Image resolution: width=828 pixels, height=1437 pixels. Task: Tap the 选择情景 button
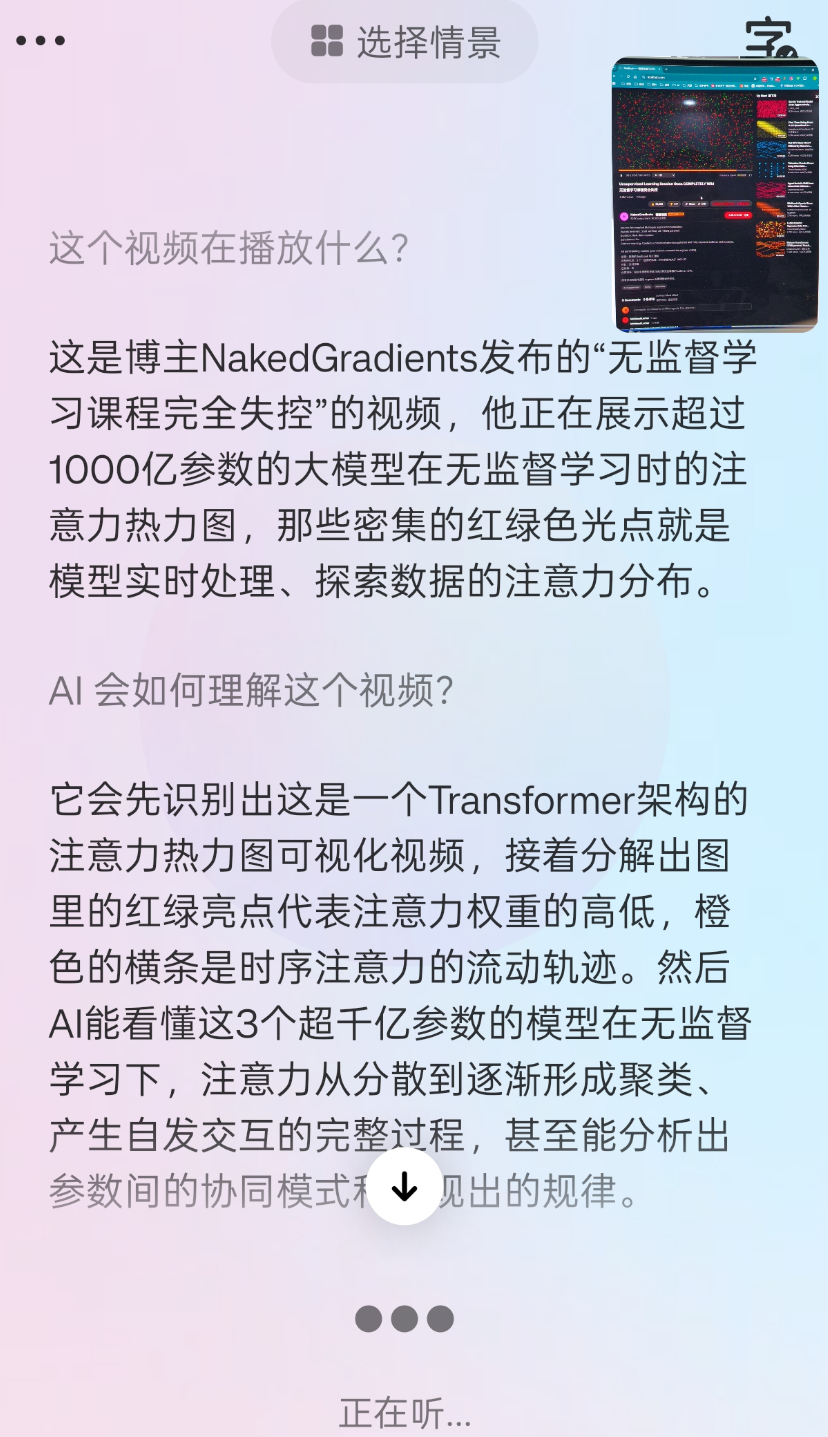click(404, 41)
